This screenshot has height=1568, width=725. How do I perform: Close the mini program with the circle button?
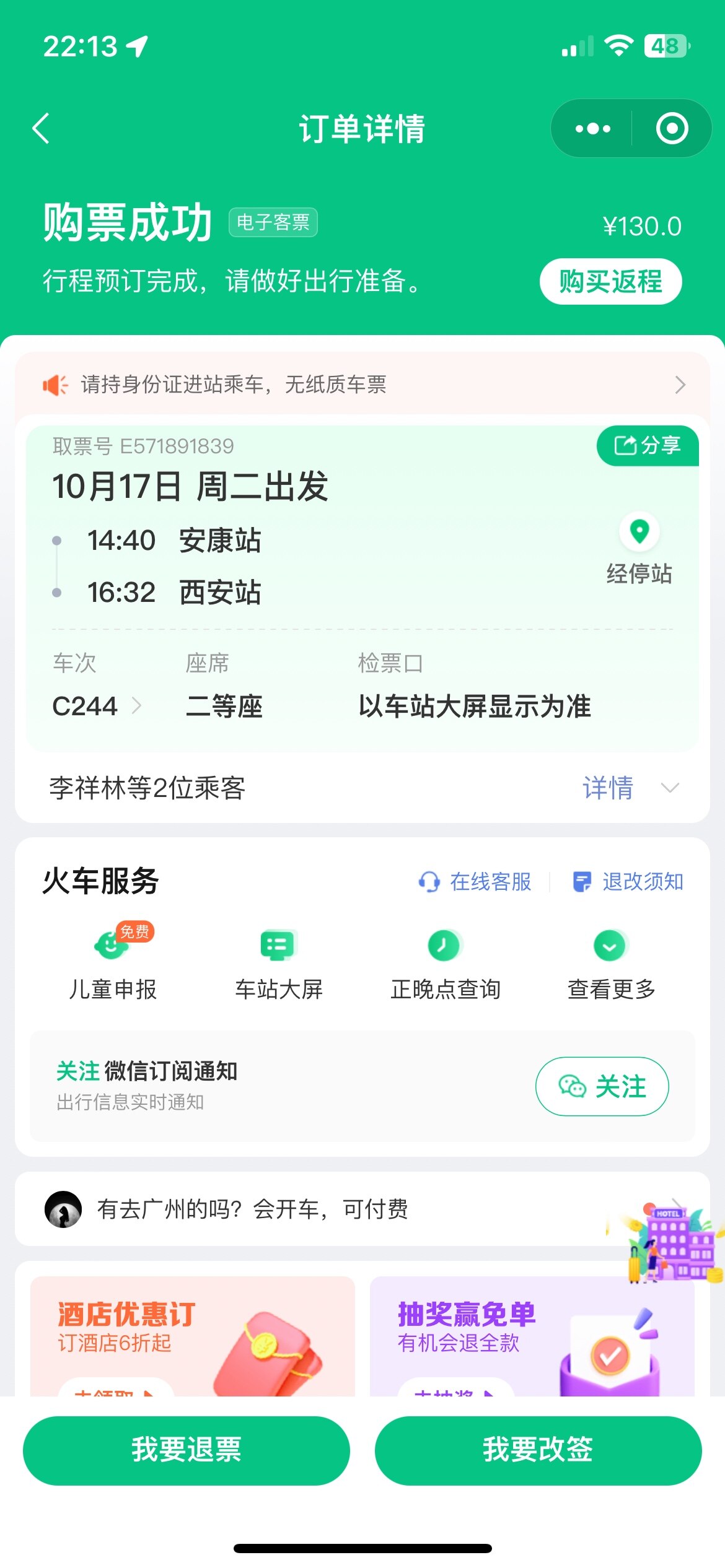click(x=672, y=129)
